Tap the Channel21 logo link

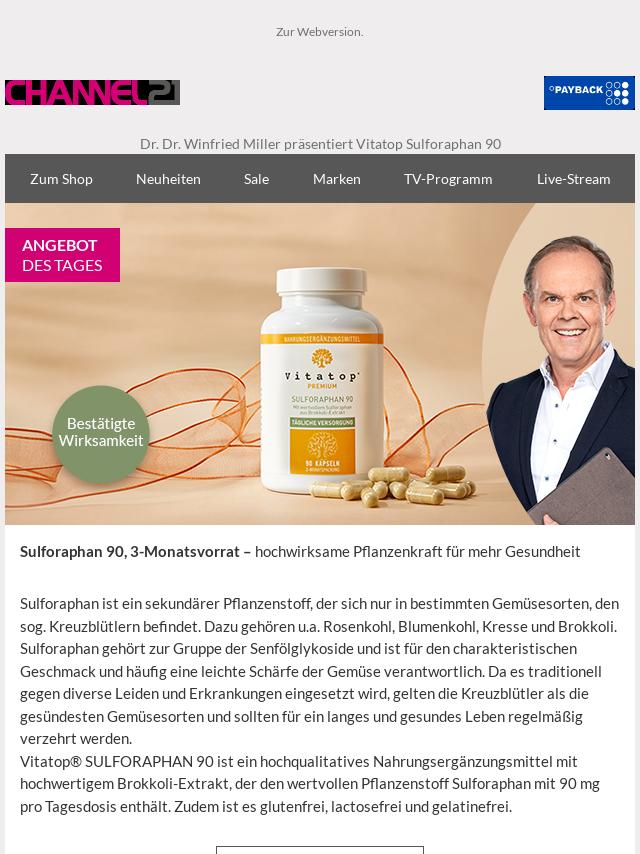pos(92,93)
